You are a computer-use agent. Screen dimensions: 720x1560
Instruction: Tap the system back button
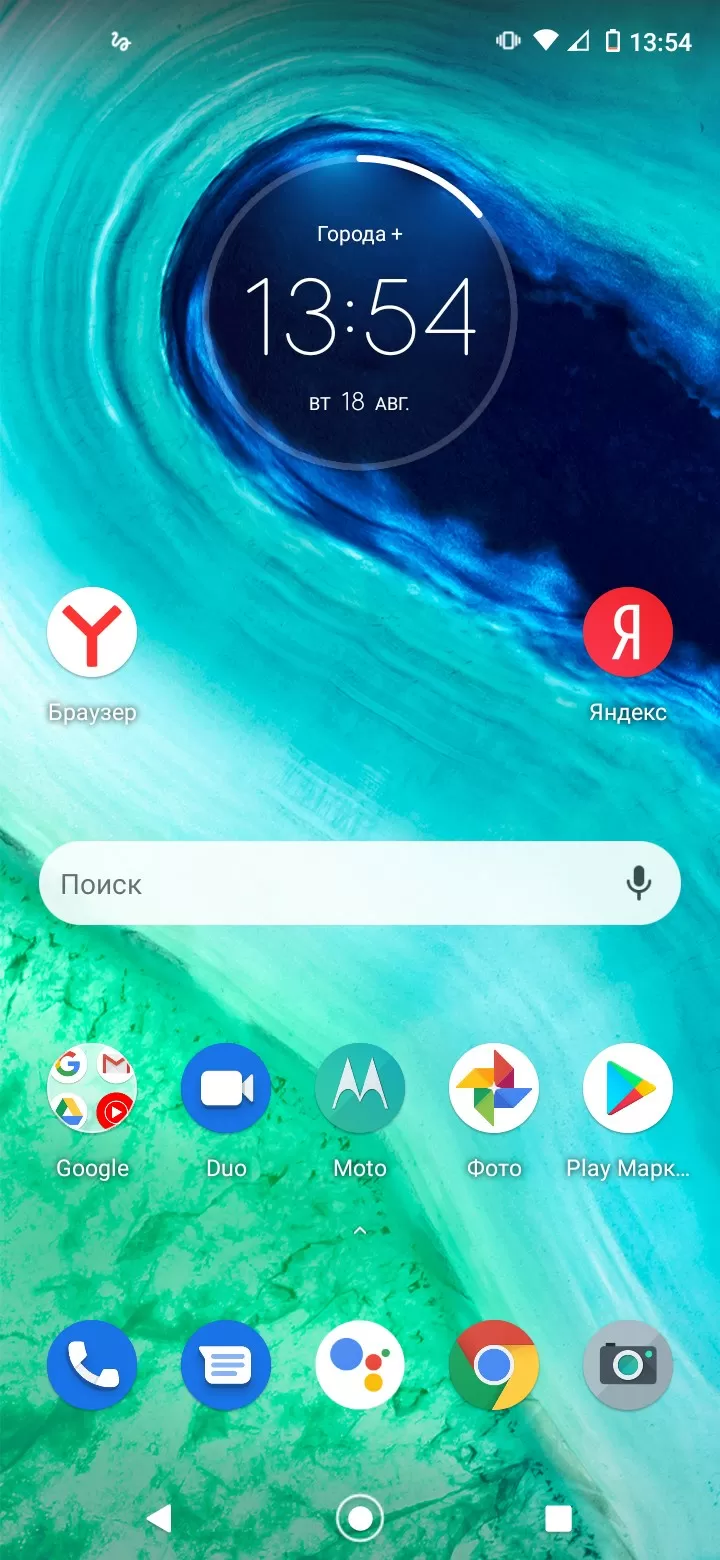159,1519
